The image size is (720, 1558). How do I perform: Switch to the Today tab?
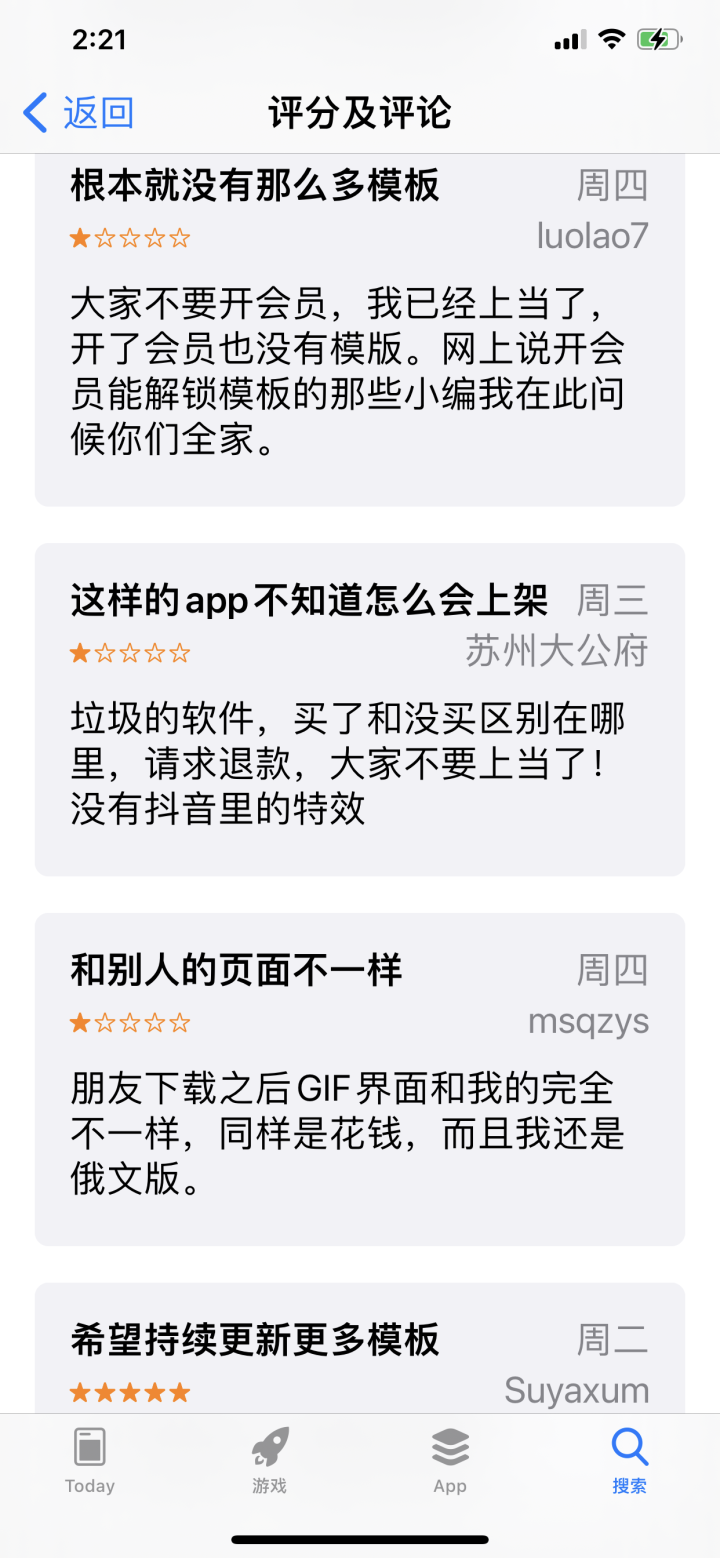90,1461
